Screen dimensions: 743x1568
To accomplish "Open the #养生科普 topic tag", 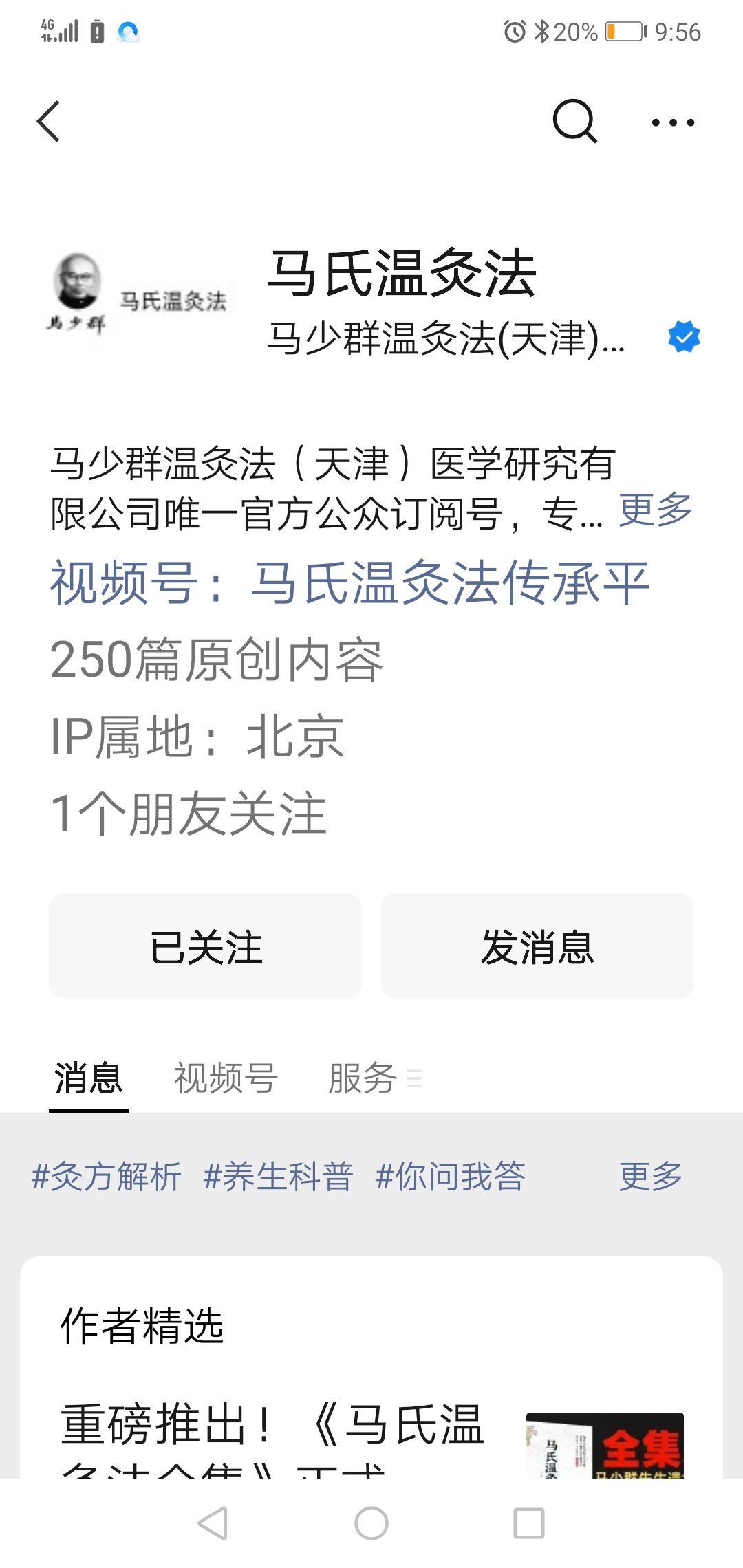I will coord(278,1176).
